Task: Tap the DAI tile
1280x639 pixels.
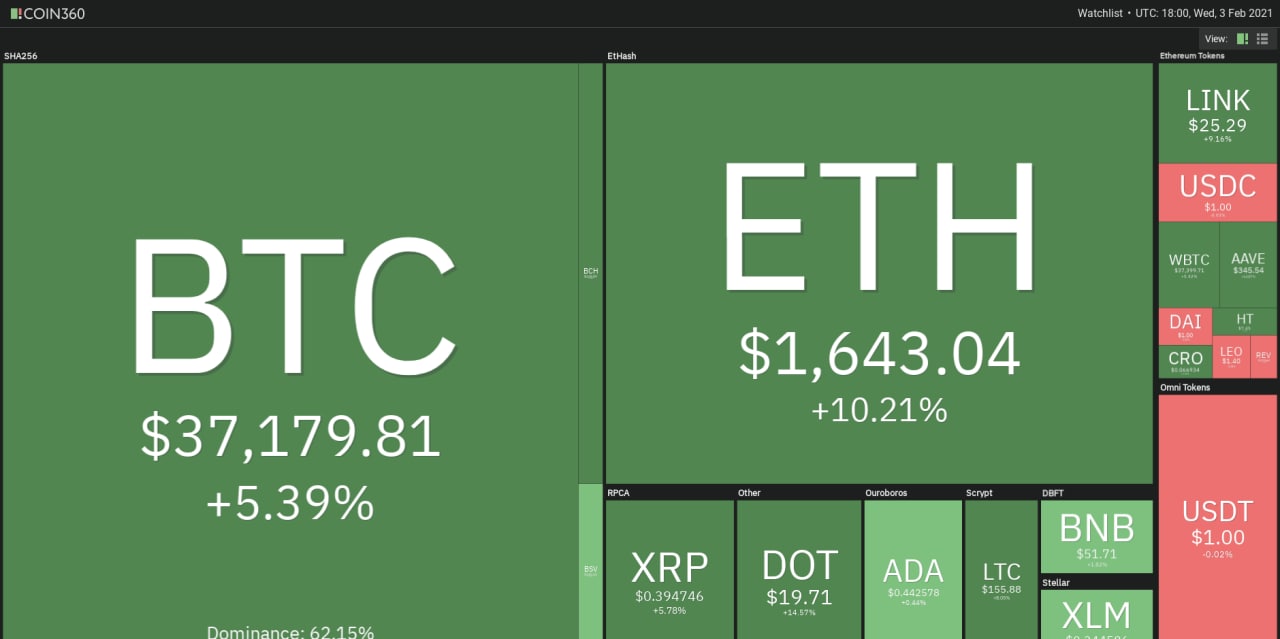Action: [1185, 326]
